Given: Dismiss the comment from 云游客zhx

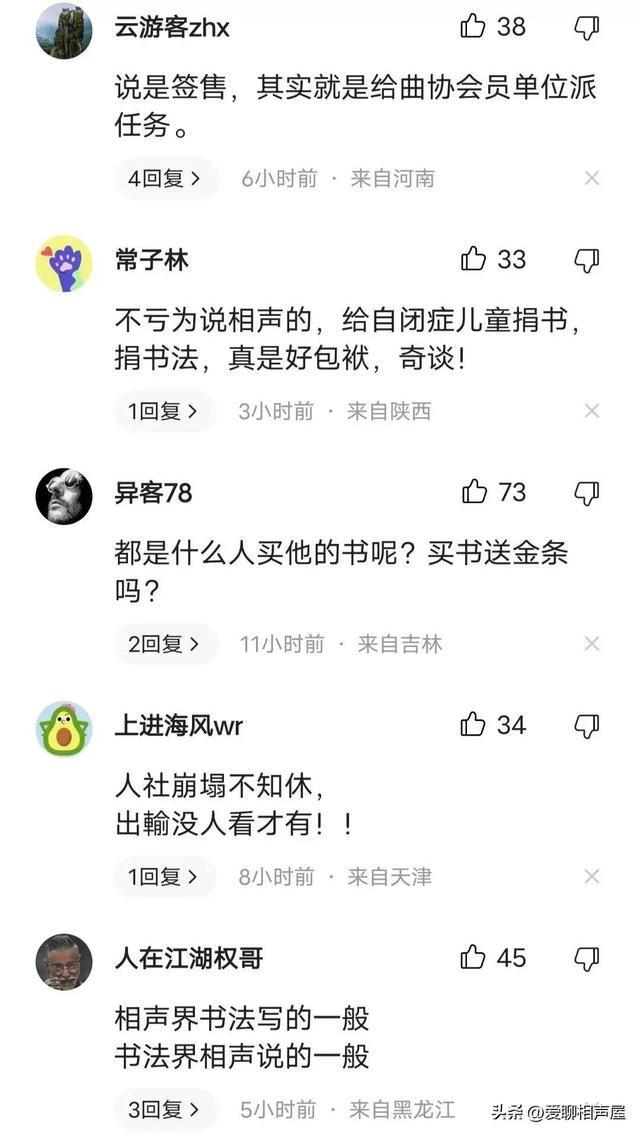Looking at the screenshot, I should (x=592, y=179).
